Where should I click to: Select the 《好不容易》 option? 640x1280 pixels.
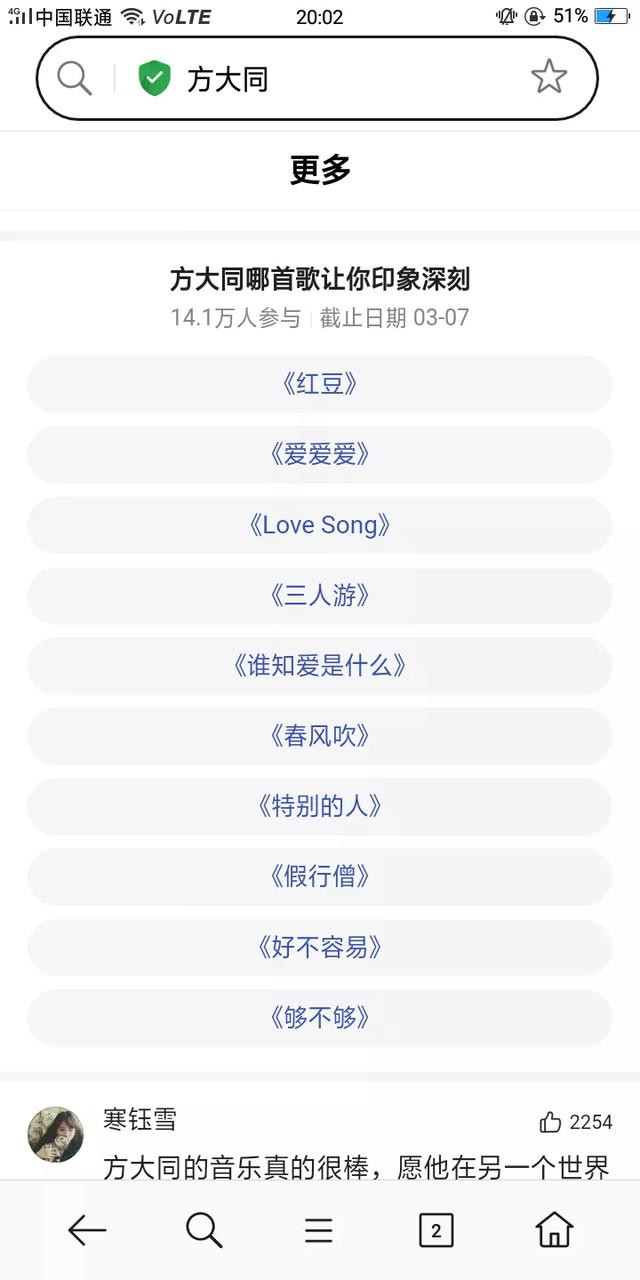coord(320,948)
